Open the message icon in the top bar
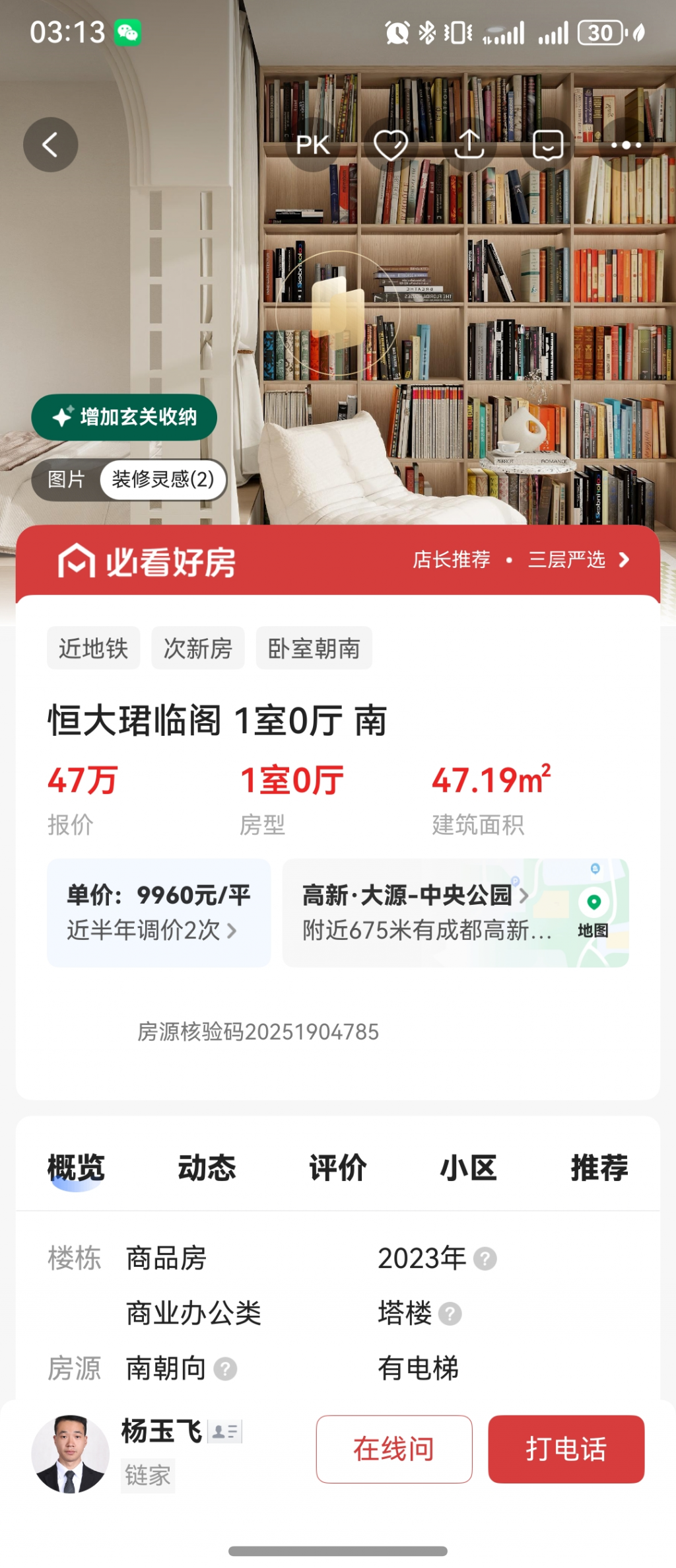676x1568 pixels. pos(547,145)
